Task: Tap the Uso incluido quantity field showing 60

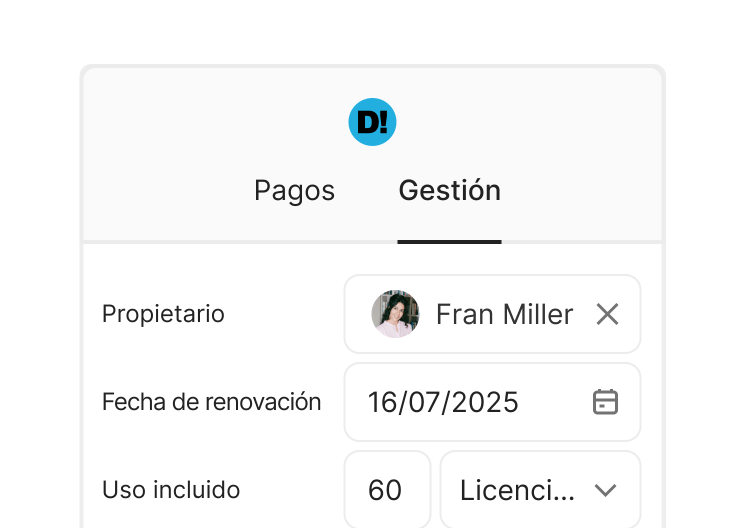Action: (386, 490)
